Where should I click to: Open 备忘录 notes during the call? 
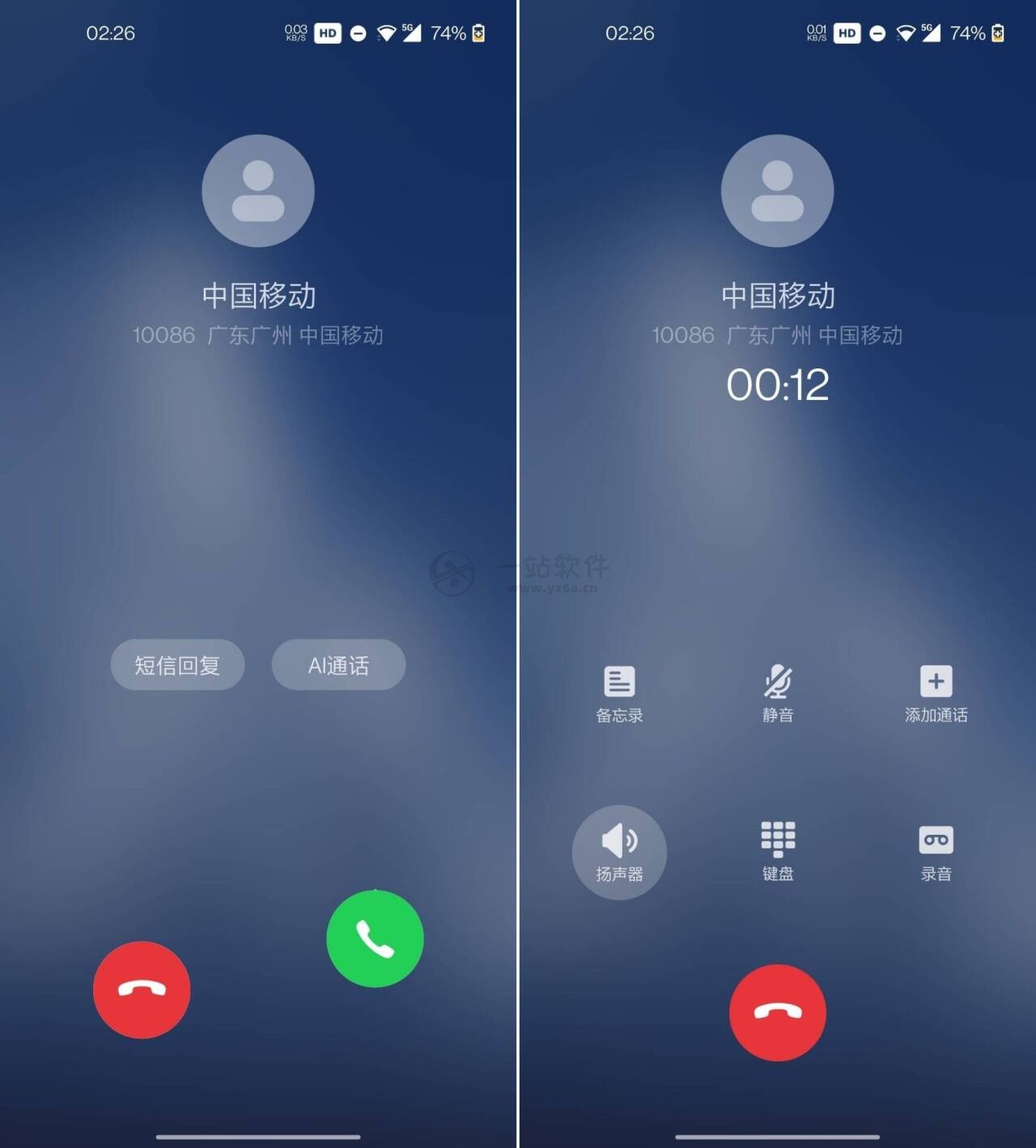(619, 692)
